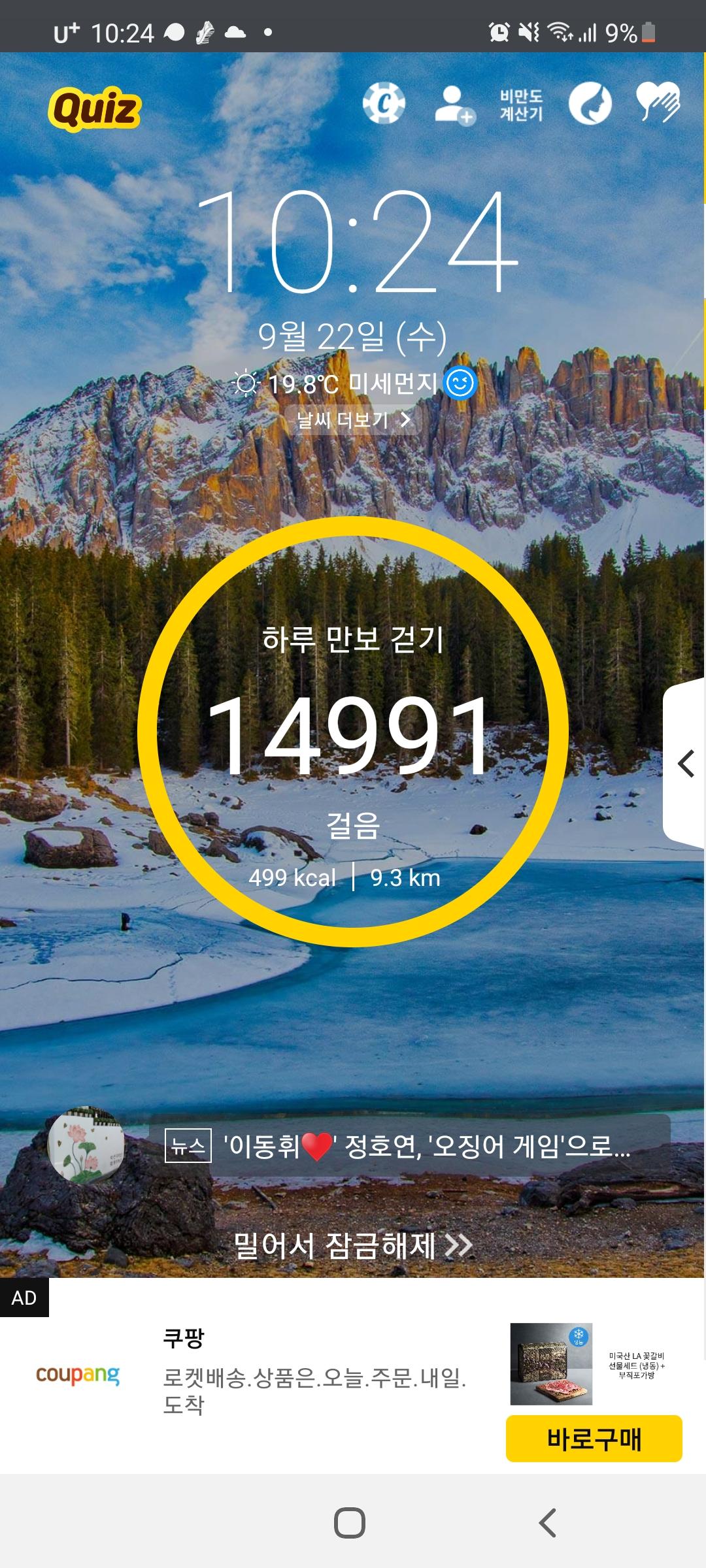Open 날씨 더보기 for more weather

point(353,419)
